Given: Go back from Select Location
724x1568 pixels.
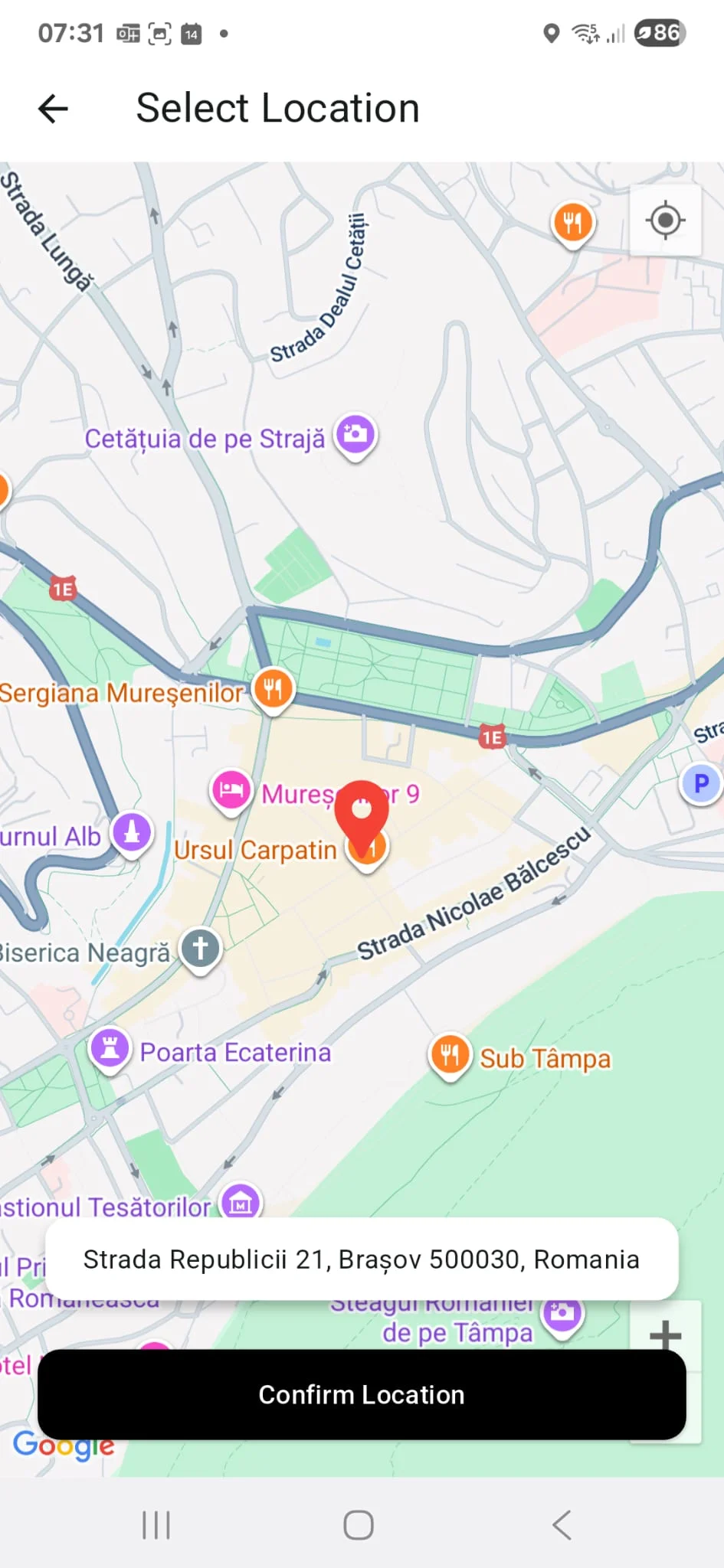Looking at the screenshot, I should pyautogui.click(x=53, y=109).
